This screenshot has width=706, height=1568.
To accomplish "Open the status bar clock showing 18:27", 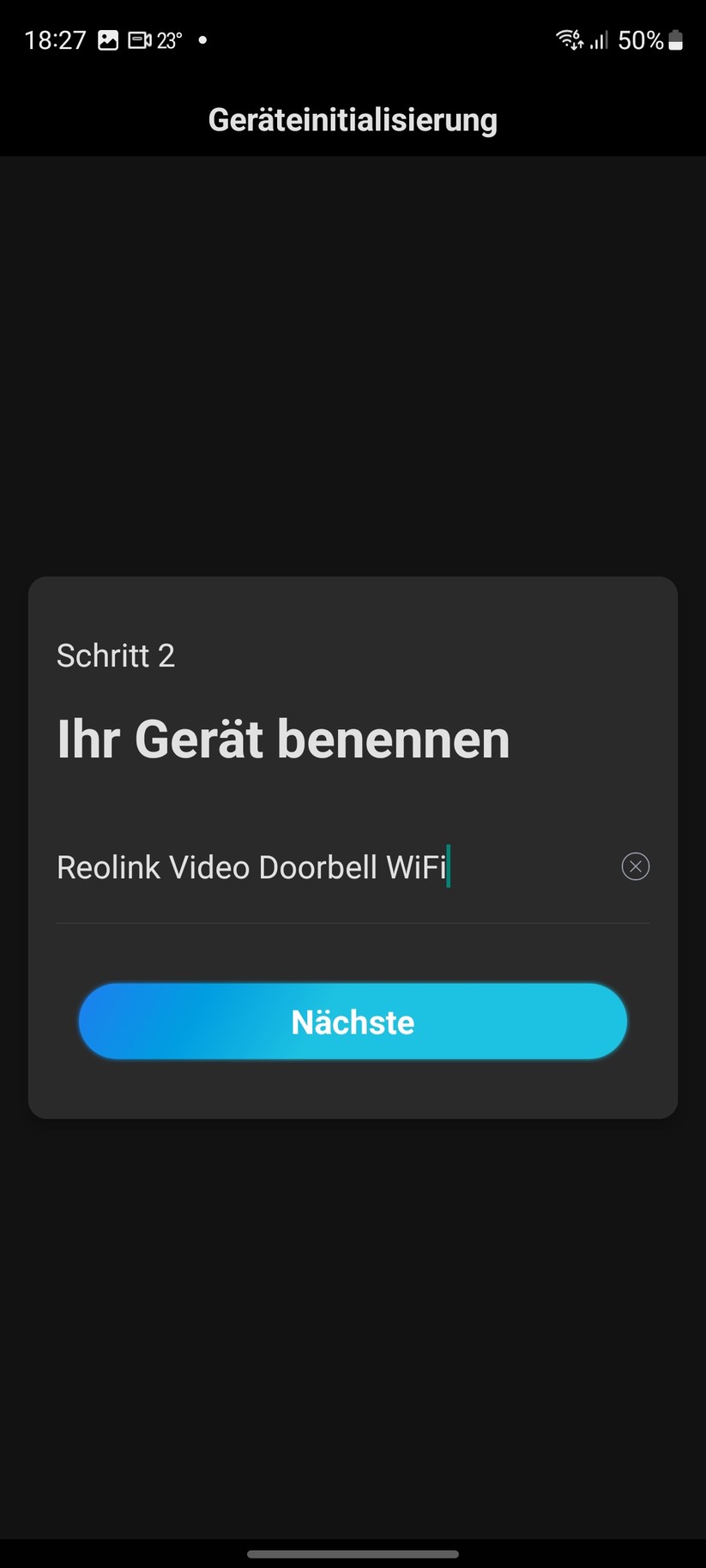I will click(55, 39).
